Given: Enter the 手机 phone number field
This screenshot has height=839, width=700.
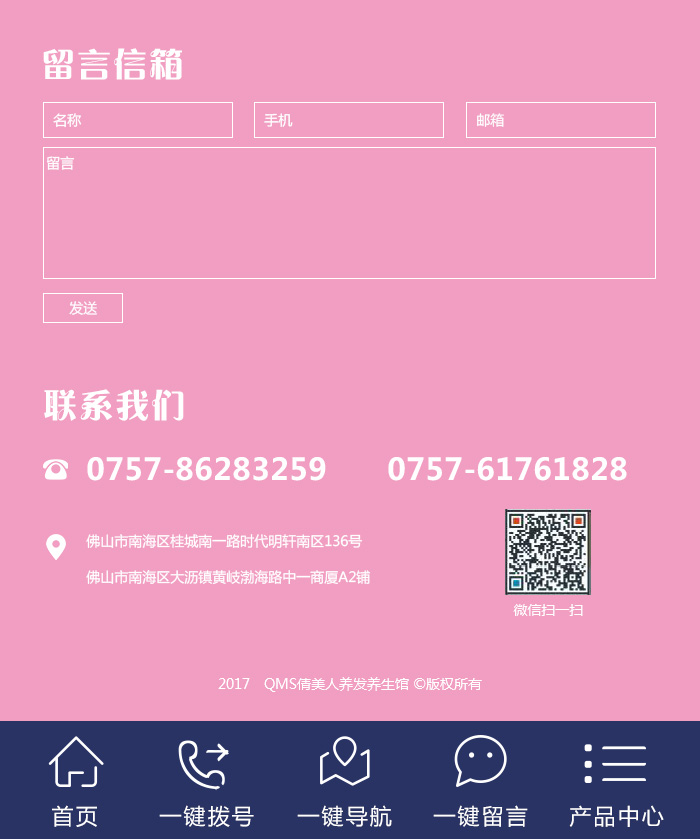Looking at the screenshot, I should [349, 120].
